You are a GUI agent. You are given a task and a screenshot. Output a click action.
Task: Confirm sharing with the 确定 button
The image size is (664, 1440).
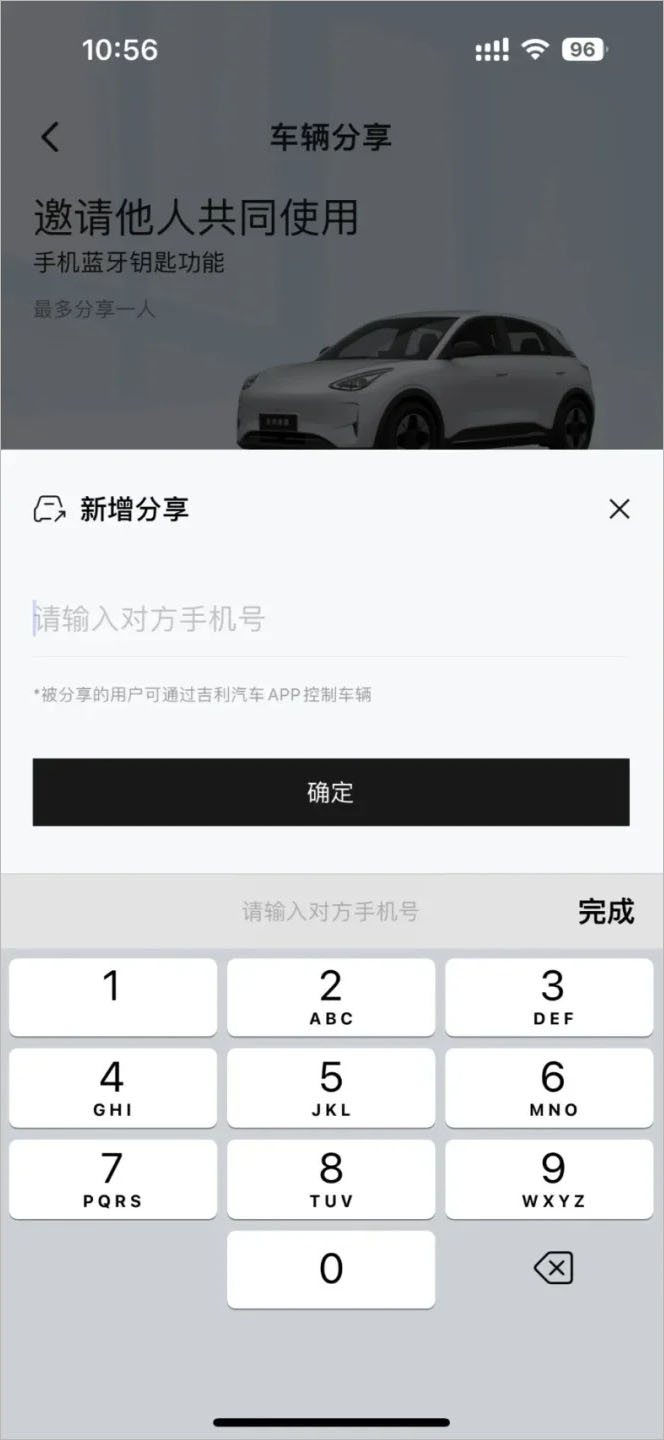pyautogui.click(x=331, y=792)
